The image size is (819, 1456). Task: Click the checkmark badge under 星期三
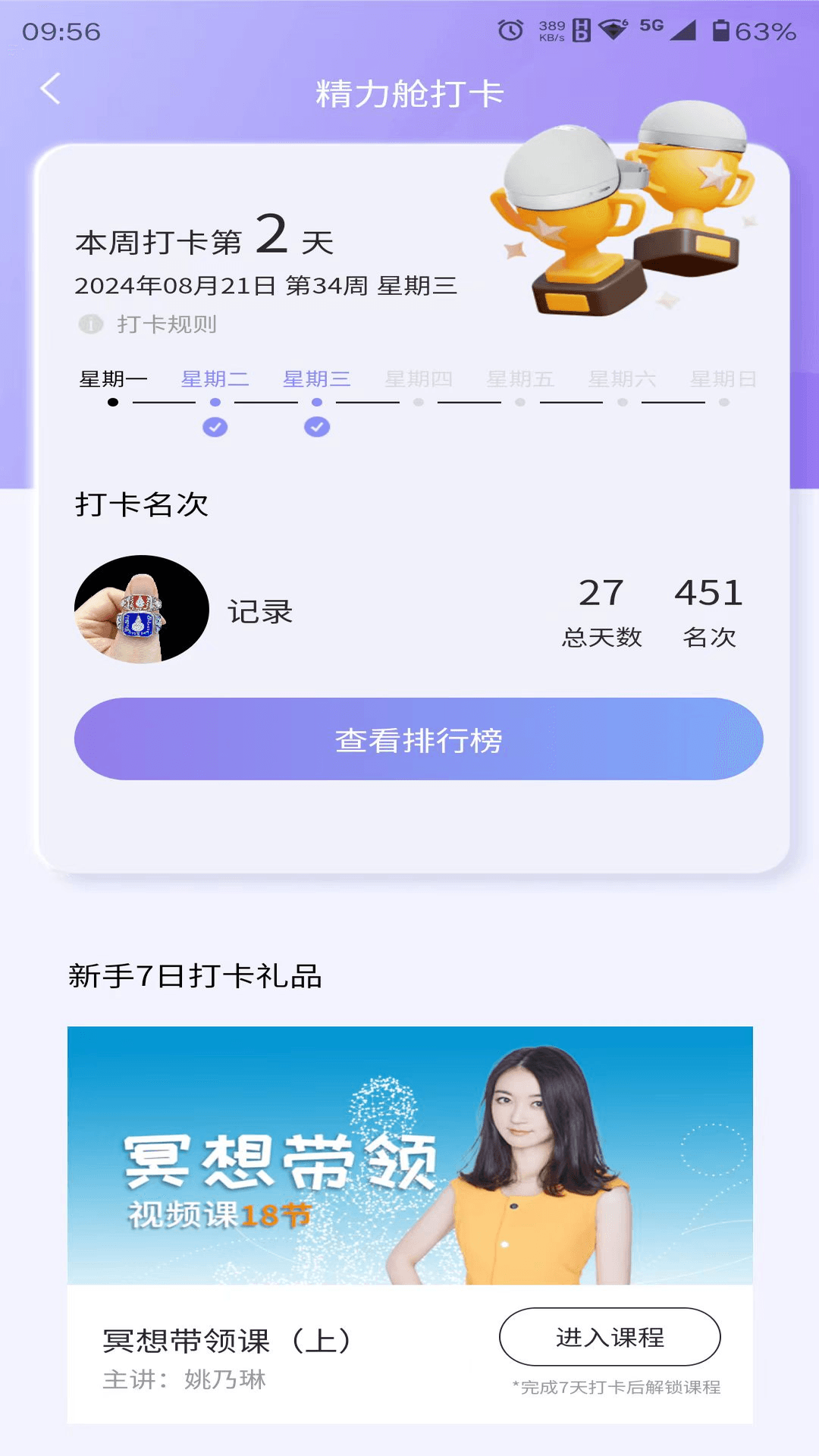[x=318, y=427]
